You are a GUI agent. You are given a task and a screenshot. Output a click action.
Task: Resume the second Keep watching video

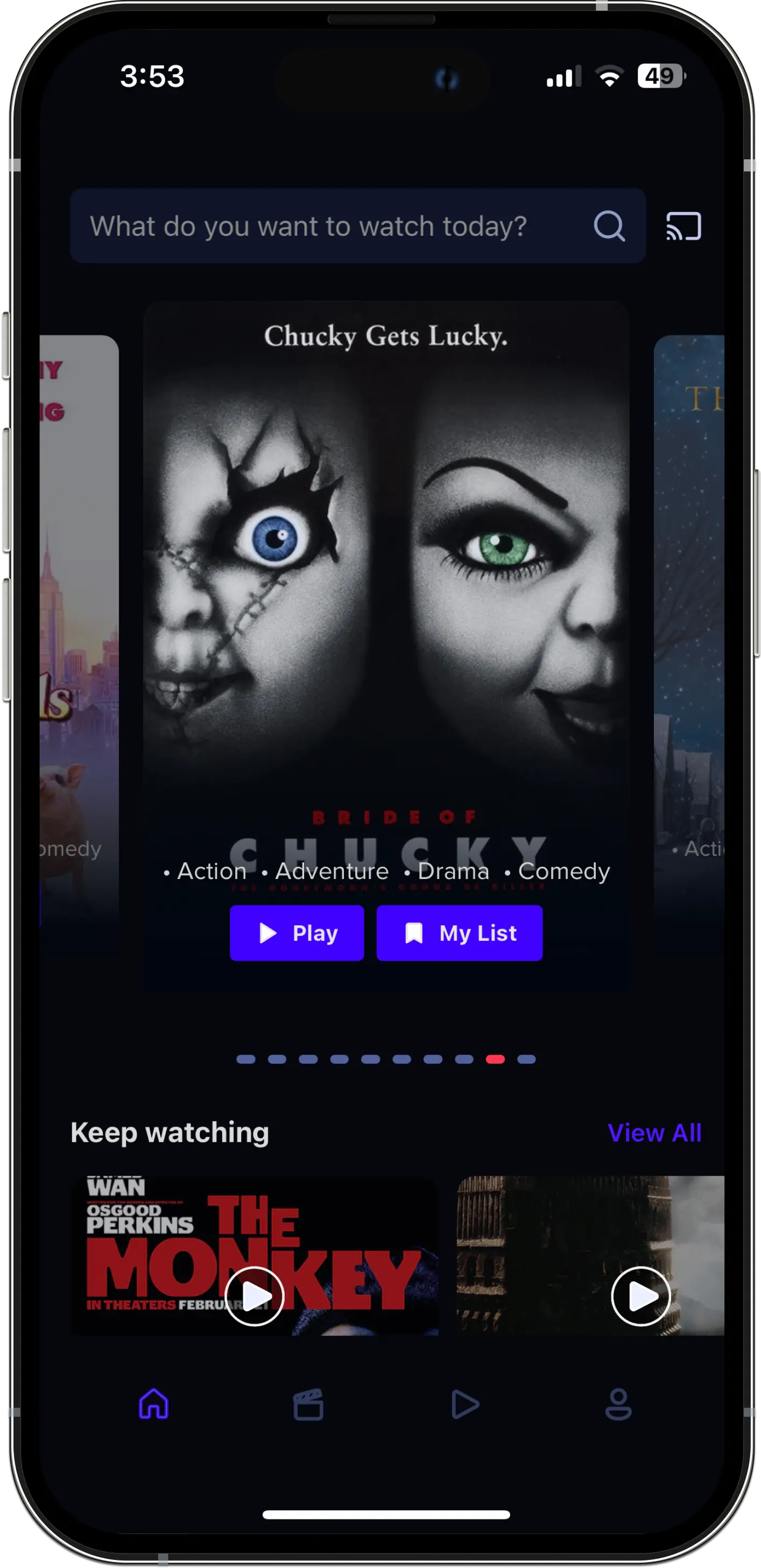click(640, 1296)
